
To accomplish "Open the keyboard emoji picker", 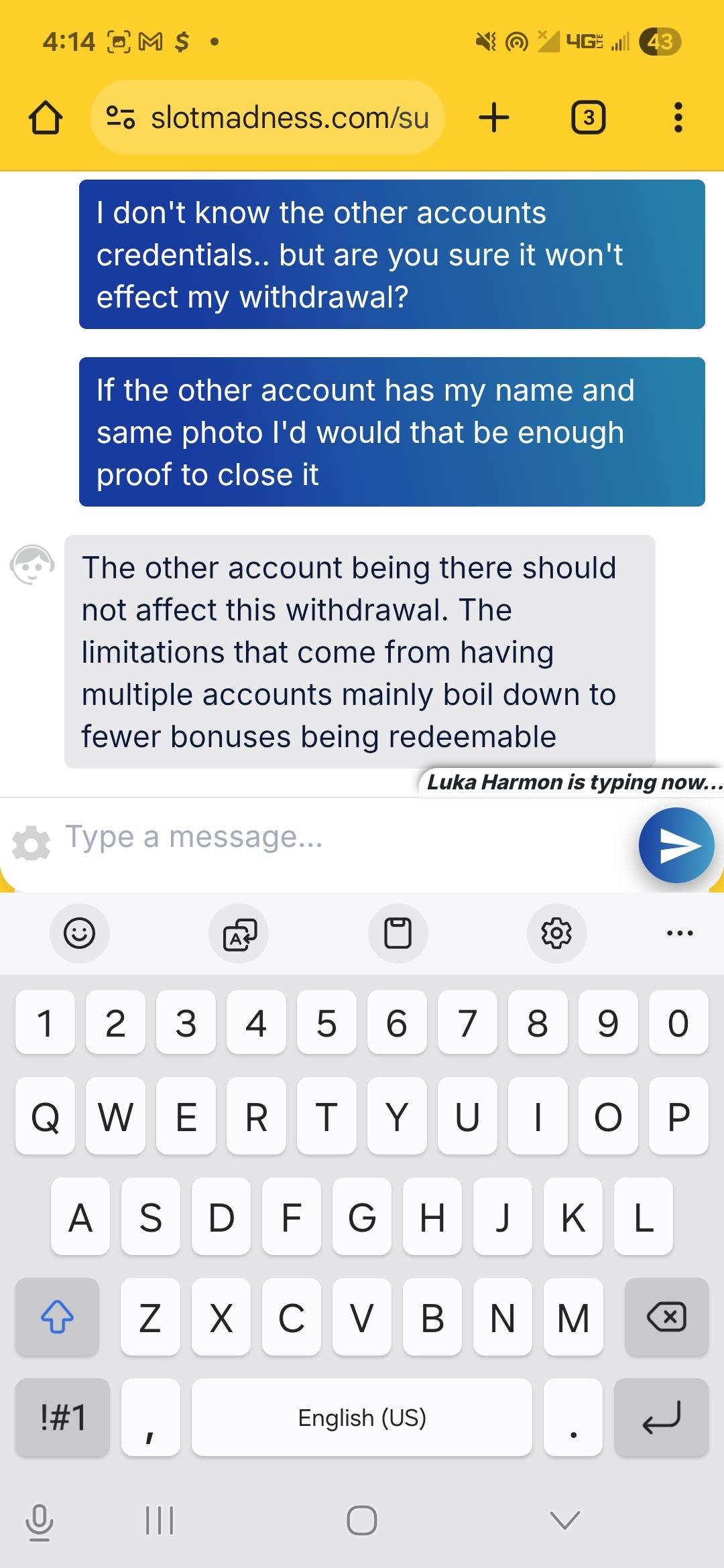I will coord(79,933).
